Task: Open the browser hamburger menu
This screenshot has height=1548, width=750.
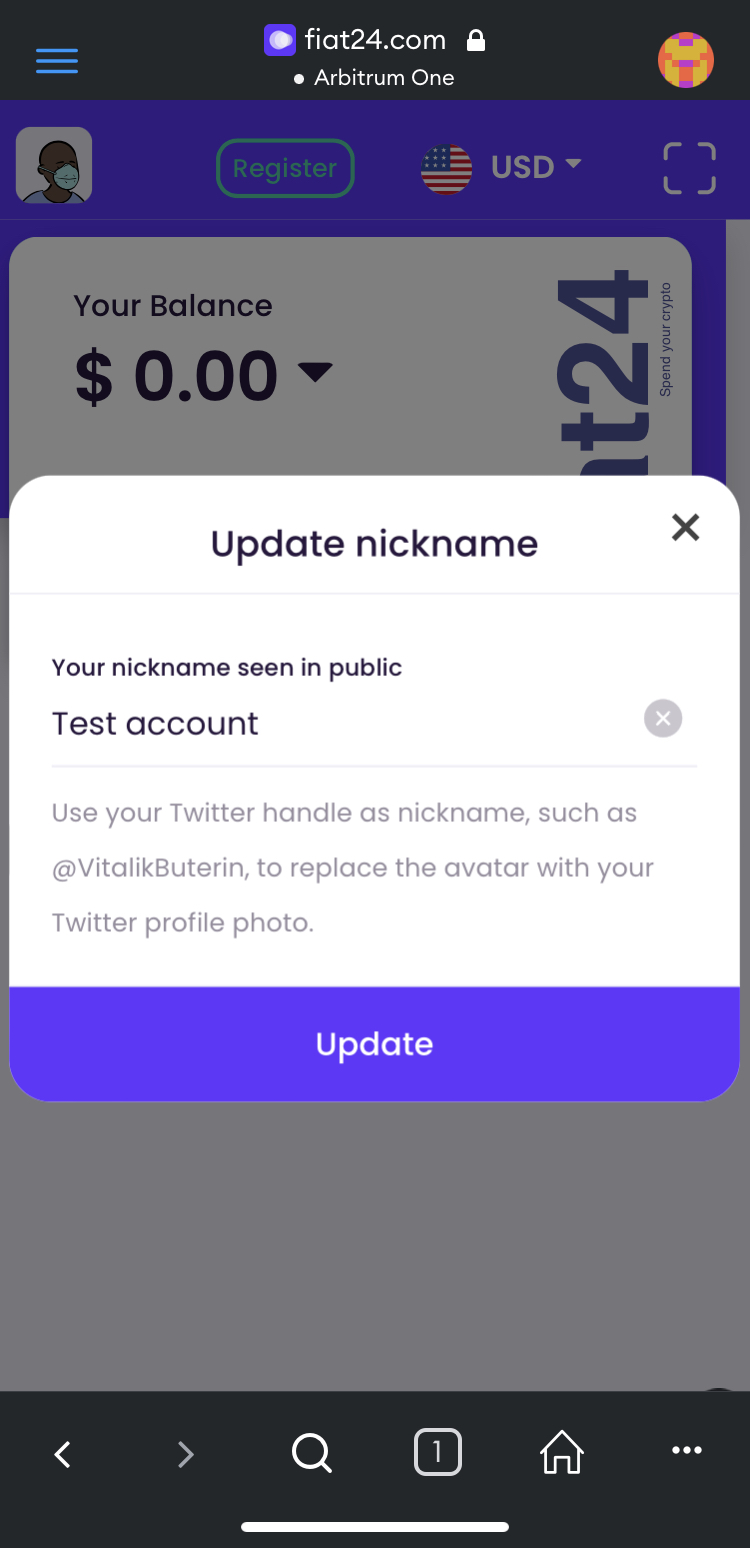Action: click(57, 60)
